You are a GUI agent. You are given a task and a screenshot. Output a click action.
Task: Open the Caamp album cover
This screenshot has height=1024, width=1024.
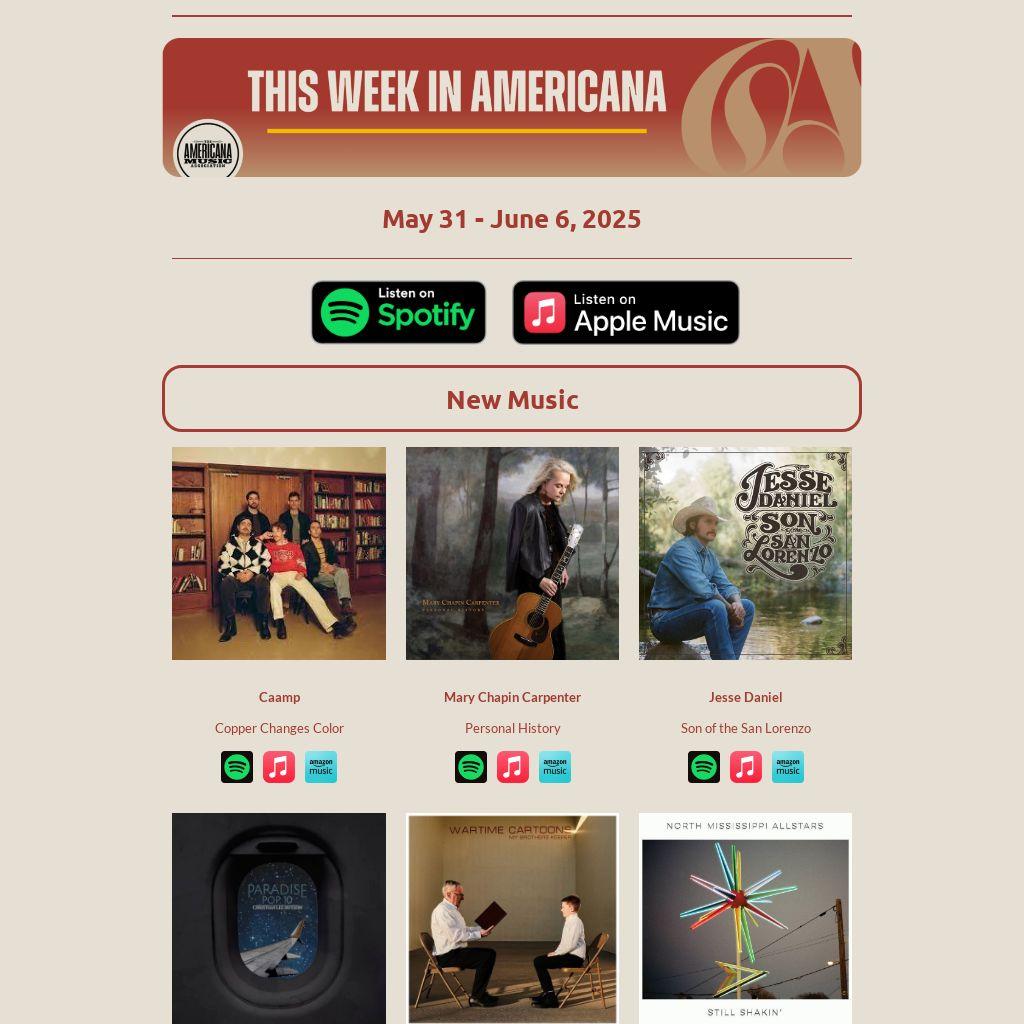click(x=278, y=553)
